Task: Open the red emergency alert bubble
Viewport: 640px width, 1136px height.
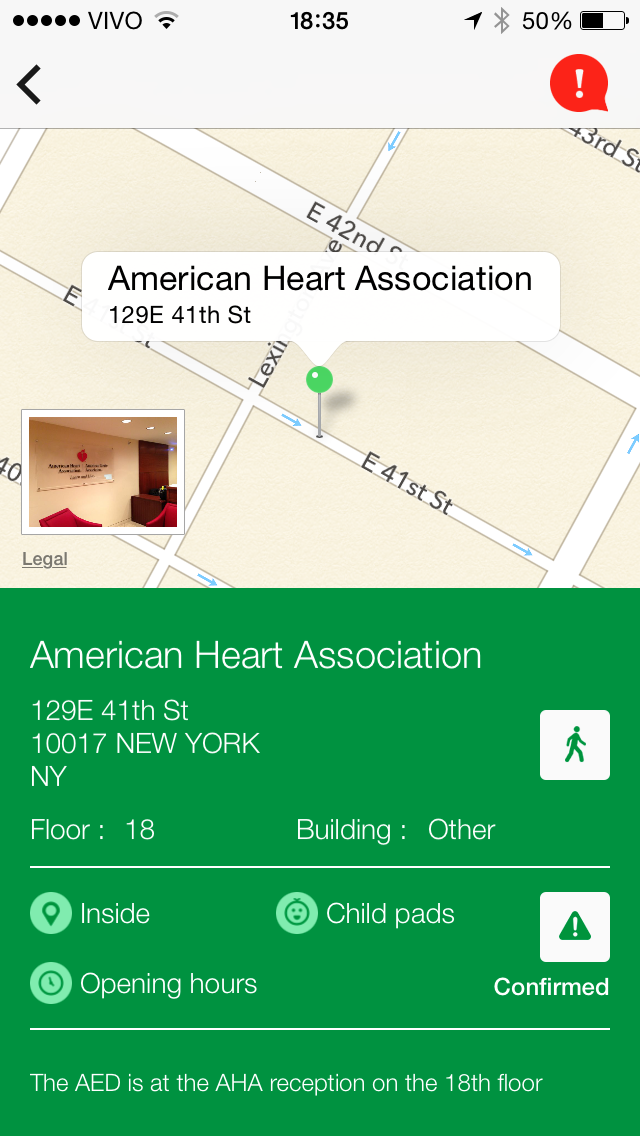Action: click(579, 84)
